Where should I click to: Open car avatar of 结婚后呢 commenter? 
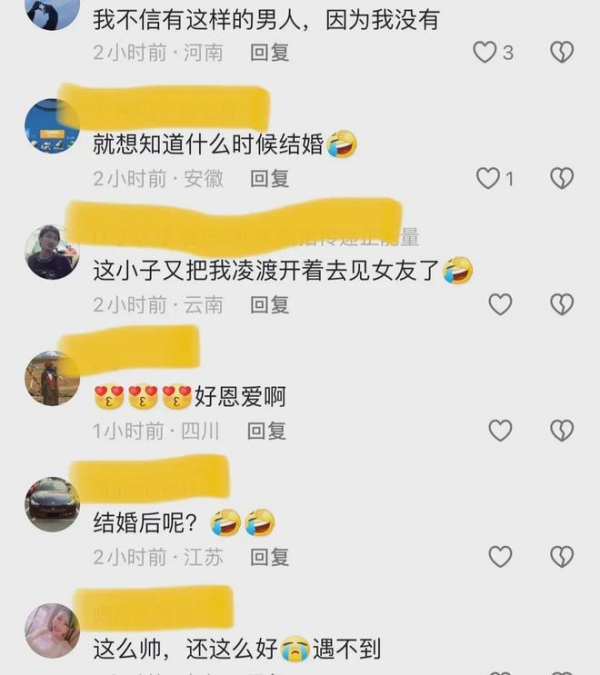coord(52,504)
